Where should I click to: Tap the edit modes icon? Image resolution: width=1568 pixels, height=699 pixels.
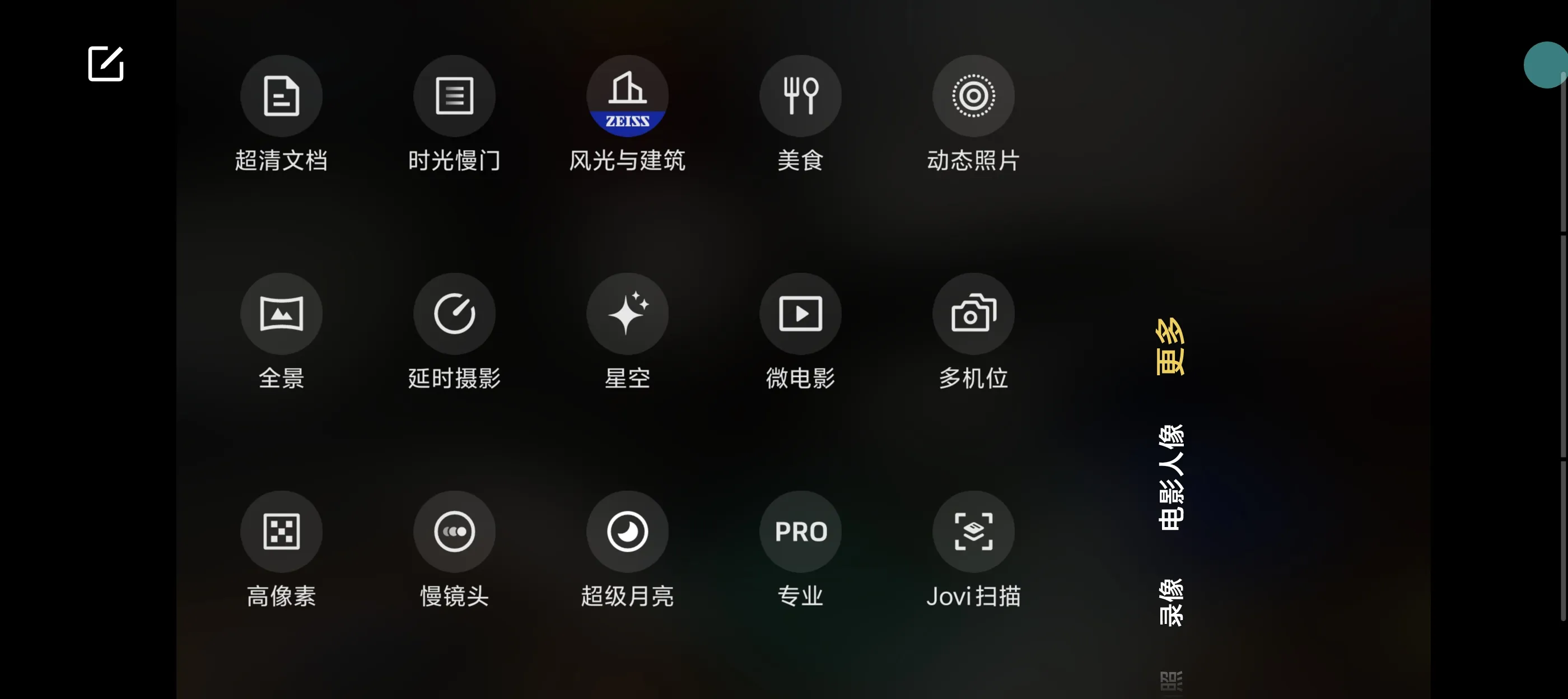click(x=105, y=63)
